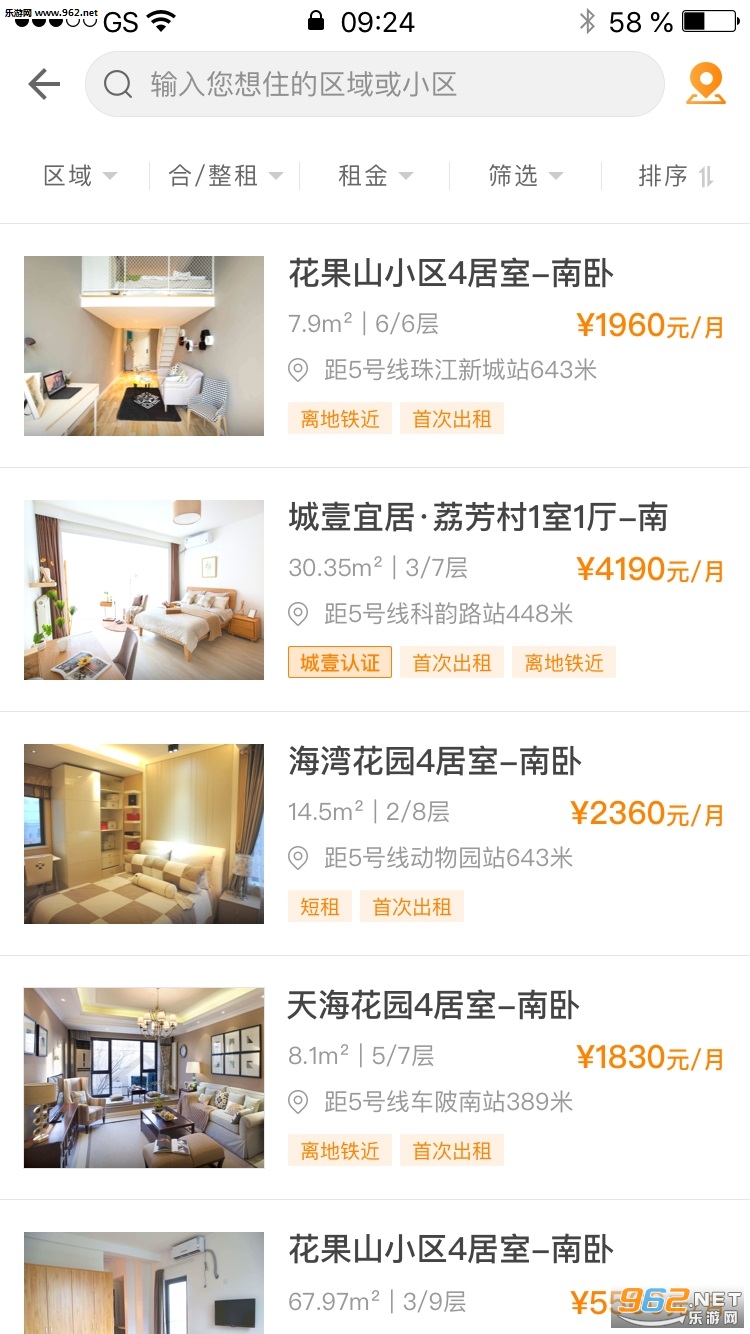750x1334 pixels.
Task: Open the 花果山小区4居室 listing priced ¥1960
Action: tap(375, 346)
